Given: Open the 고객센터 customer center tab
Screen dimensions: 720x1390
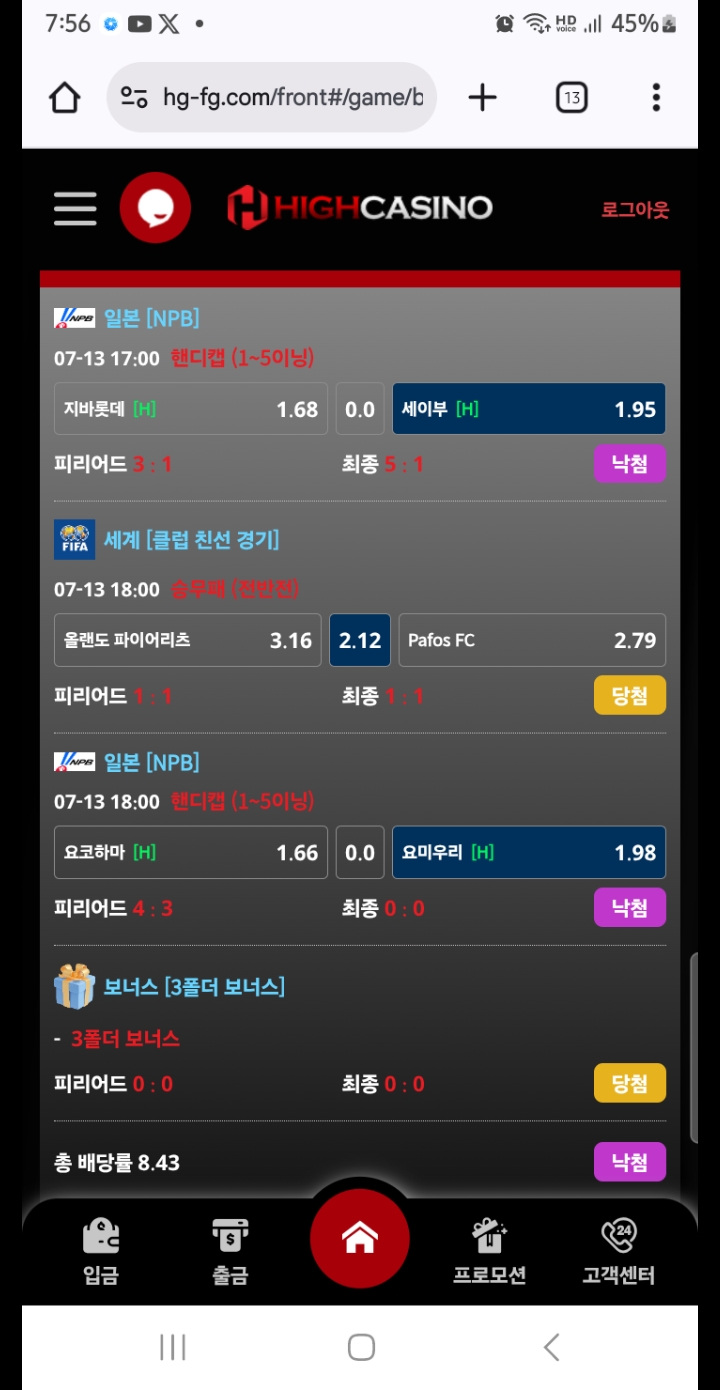Looking at the screenshot, I should pos(619,1251).
